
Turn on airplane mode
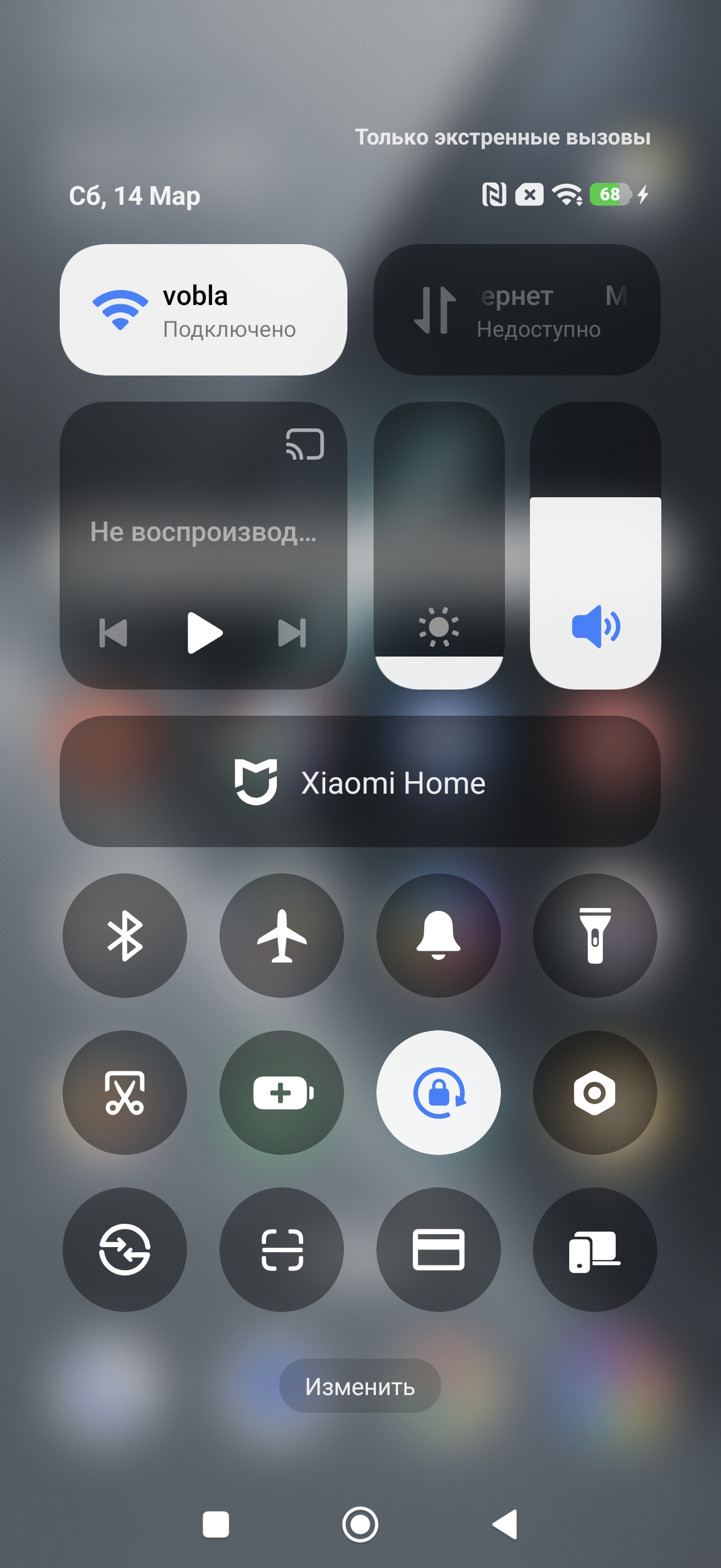pyautogui.click(x=281, y=935)
